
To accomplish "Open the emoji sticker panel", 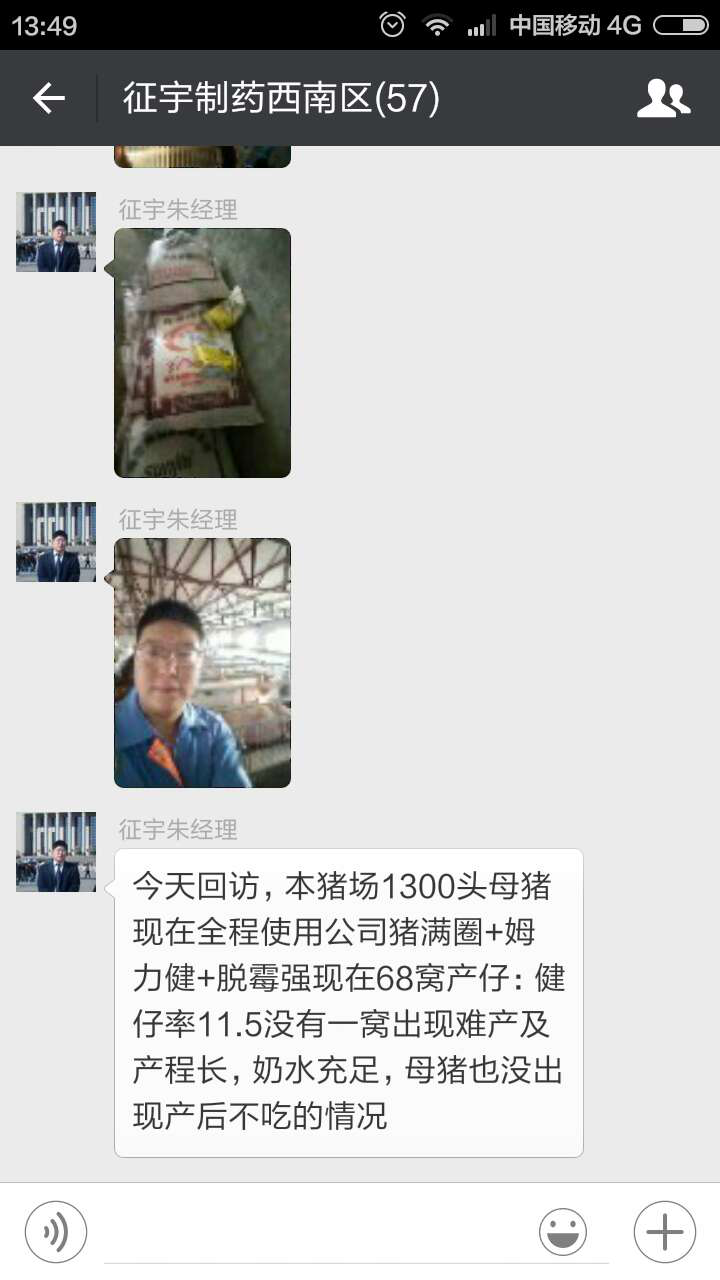I will click(563, 1232).
